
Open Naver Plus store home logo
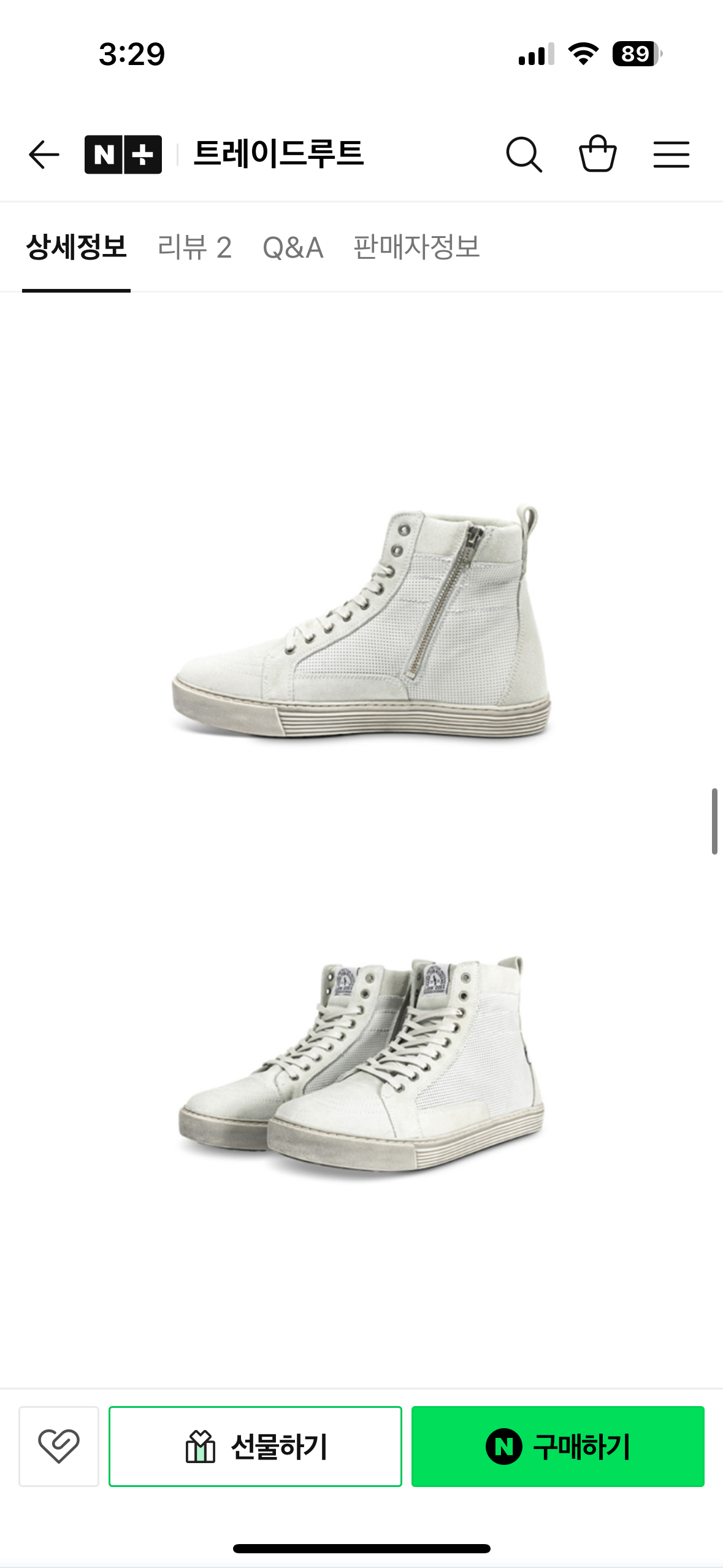(x=123, y=154)
